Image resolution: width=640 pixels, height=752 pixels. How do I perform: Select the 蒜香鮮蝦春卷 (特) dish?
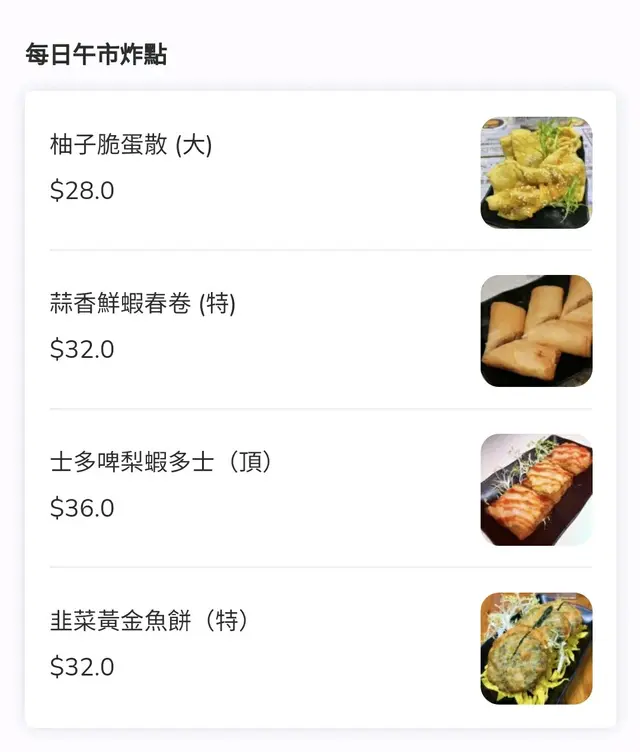[x=143, y=305]
